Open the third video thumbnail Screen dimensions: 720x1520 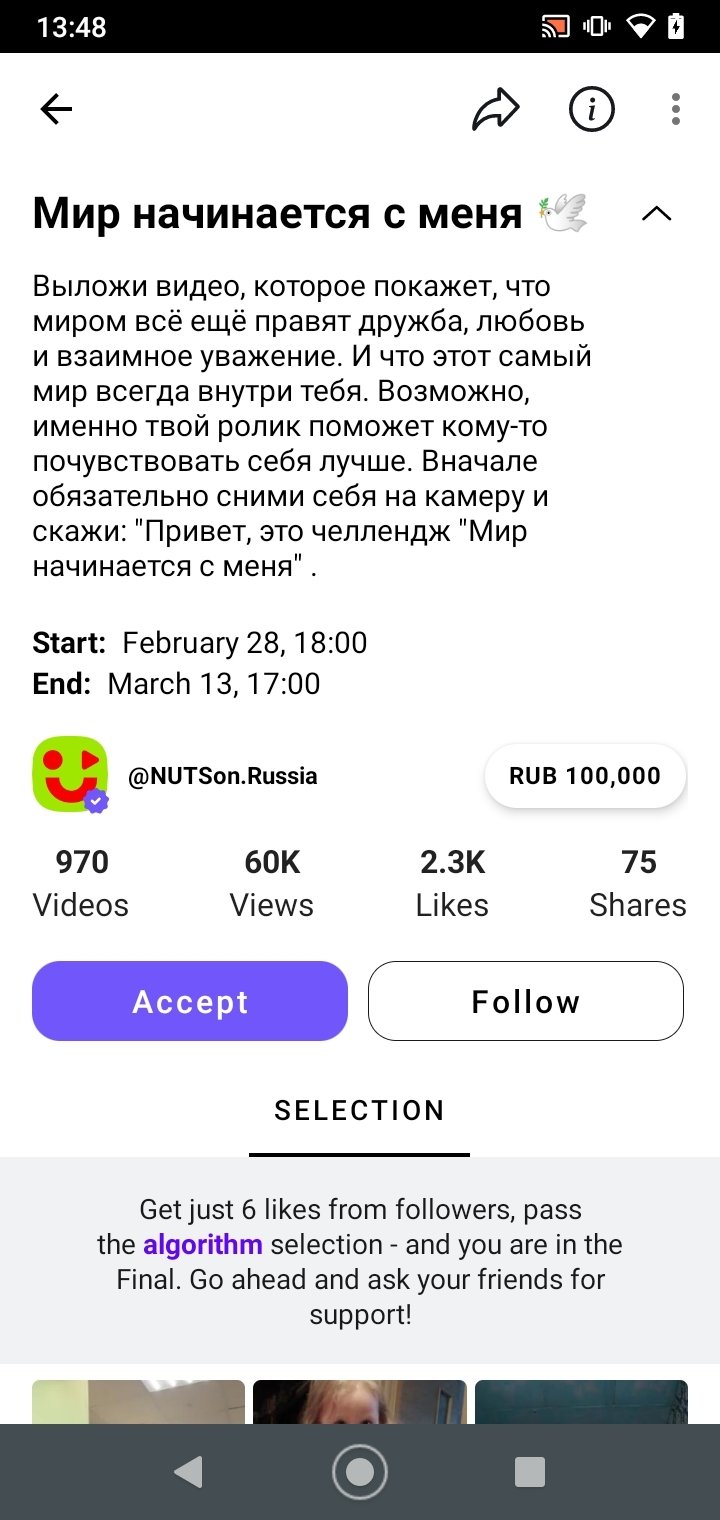[581, 1402]
